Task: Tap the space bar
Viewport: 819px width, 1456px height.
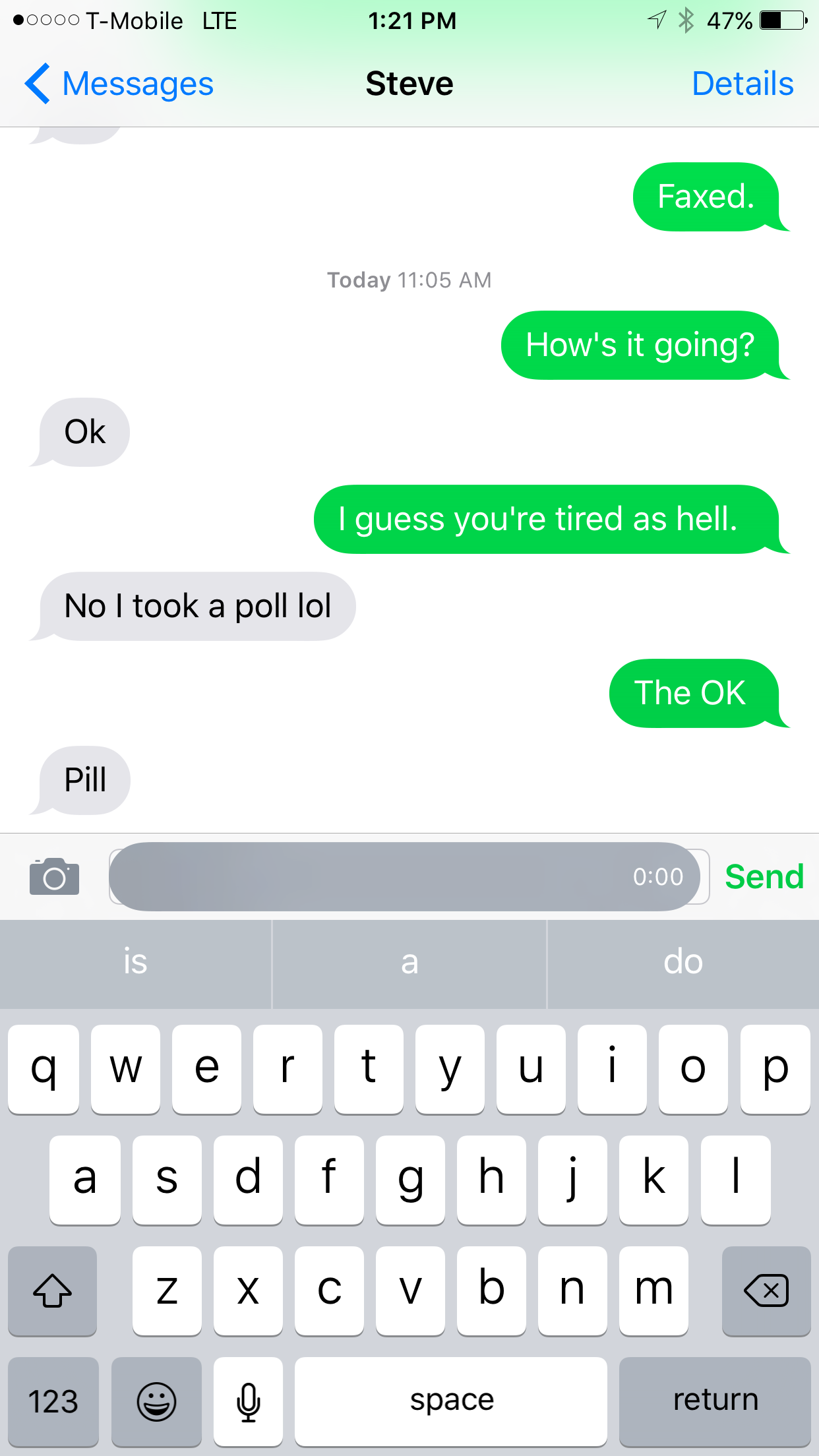Action: [x=451, y=1401]
